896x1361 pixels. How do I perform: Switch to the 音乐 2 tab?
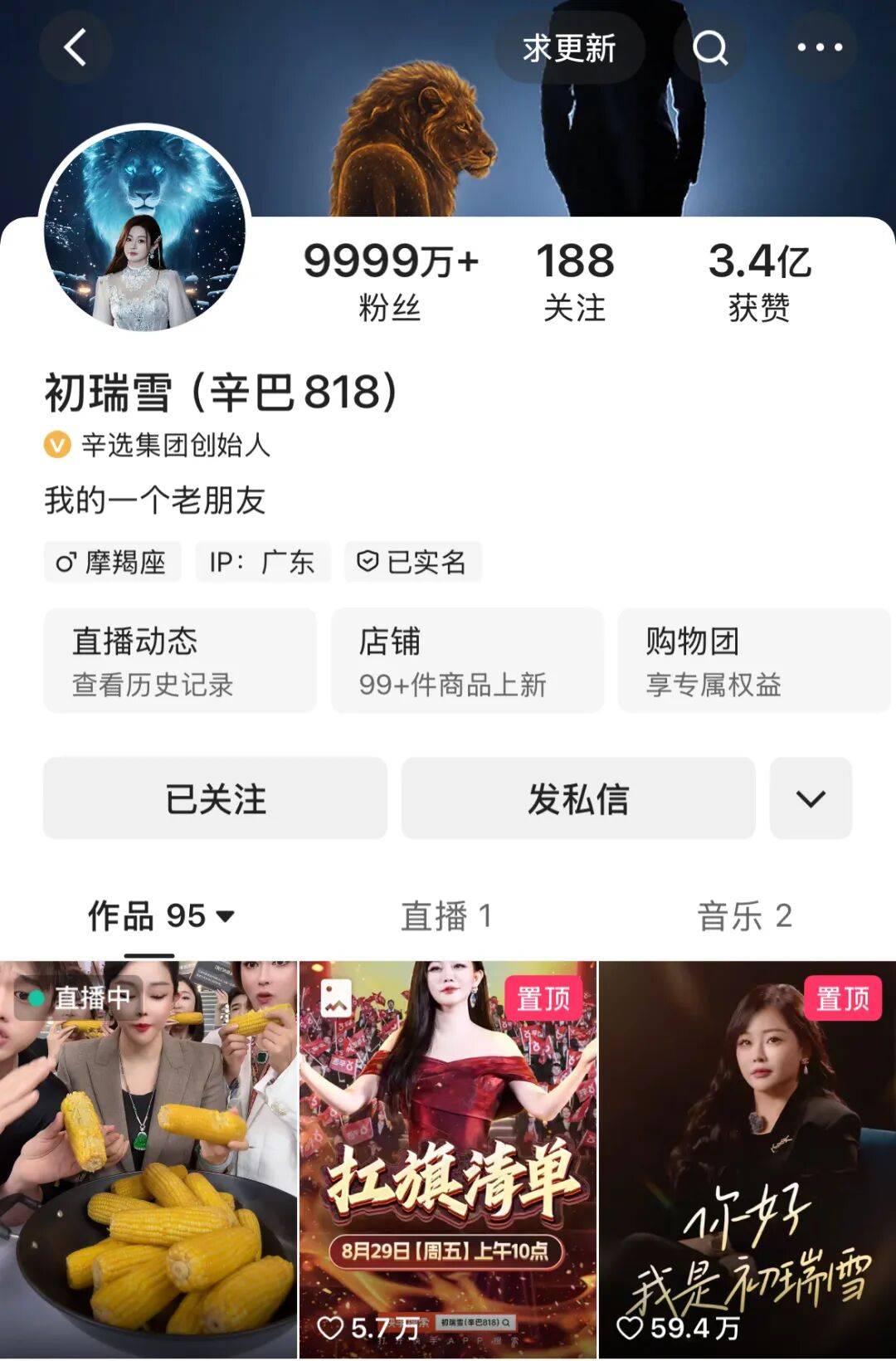click(x=744, y=916)
